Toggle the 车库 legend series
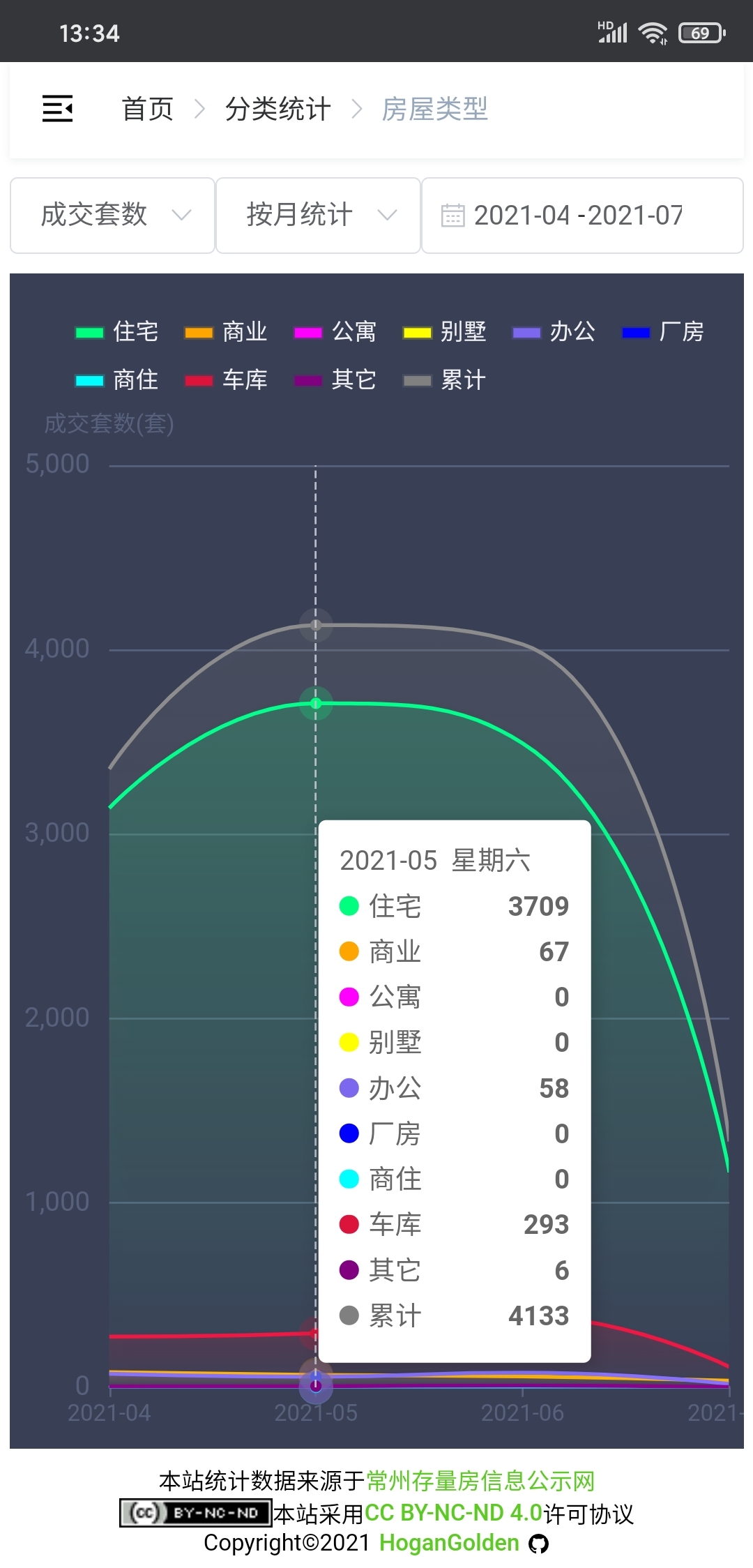This screenshot has height=1568, width=753. 226,380
